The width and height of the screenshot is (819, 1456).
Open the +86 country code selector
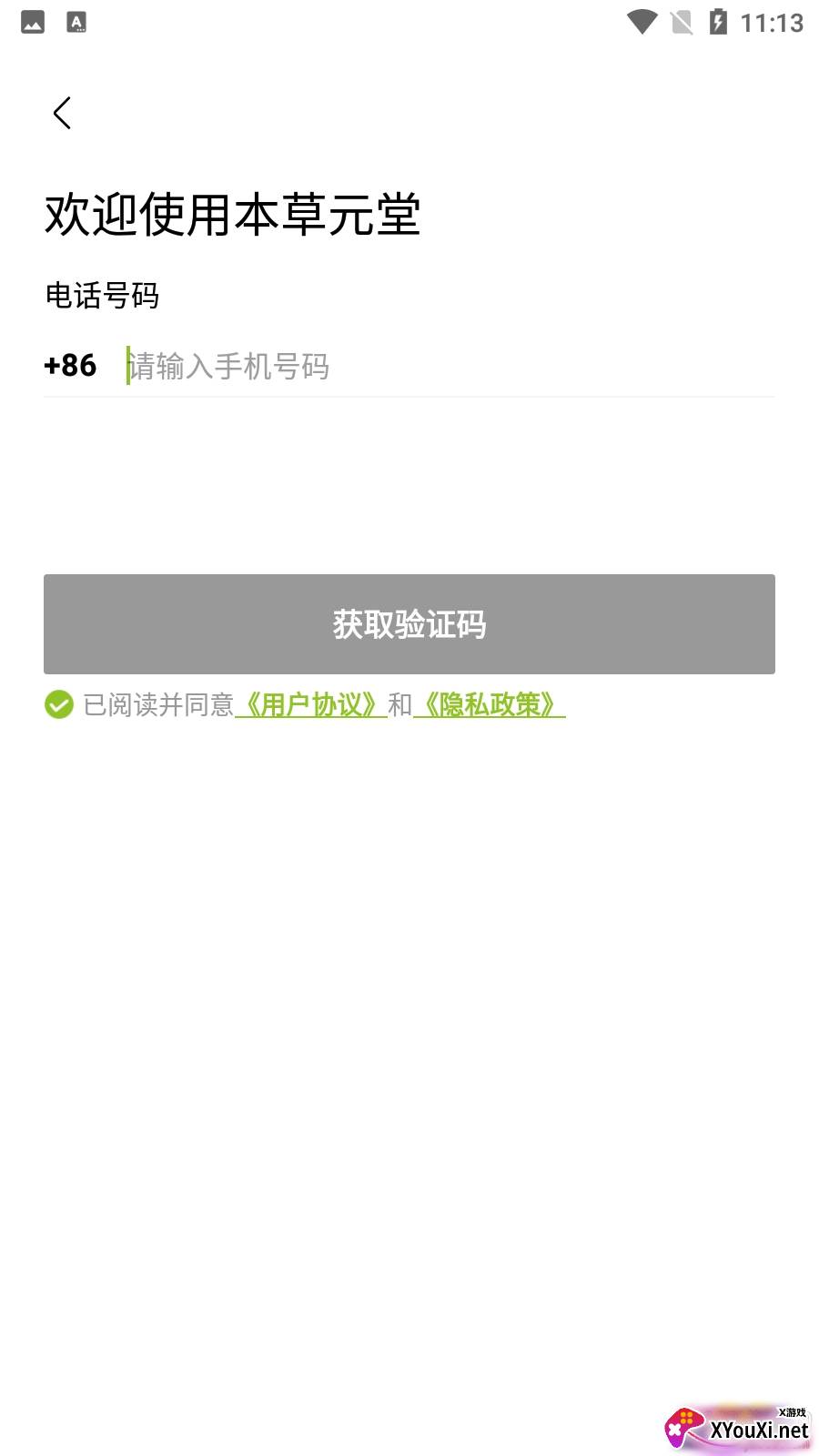(x=70, y=365)
